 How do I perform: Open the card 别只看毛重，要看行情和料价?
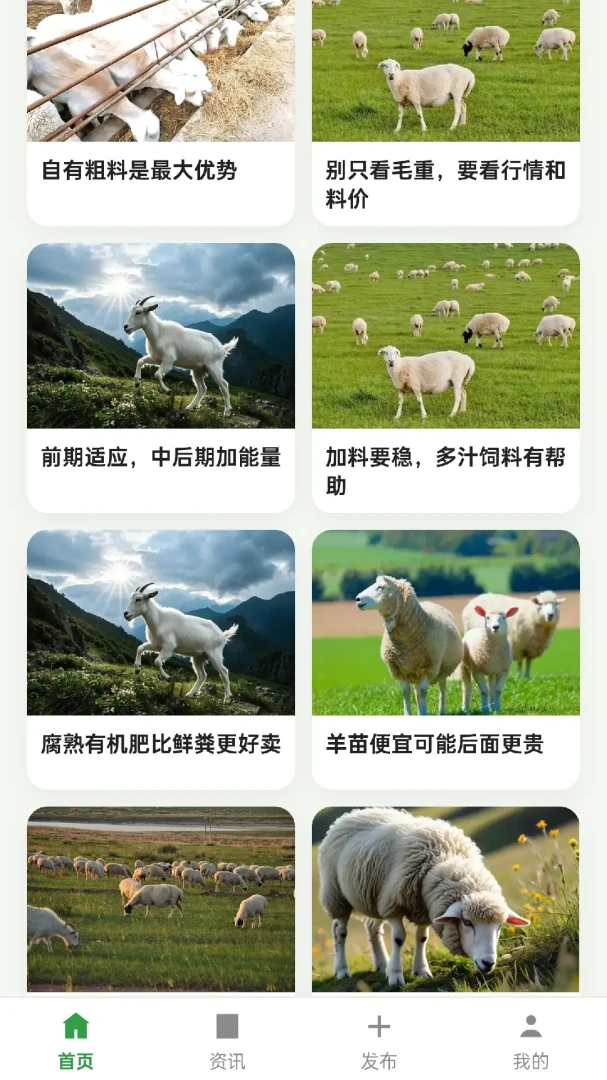pyautogui.click(x=446, y=113)
